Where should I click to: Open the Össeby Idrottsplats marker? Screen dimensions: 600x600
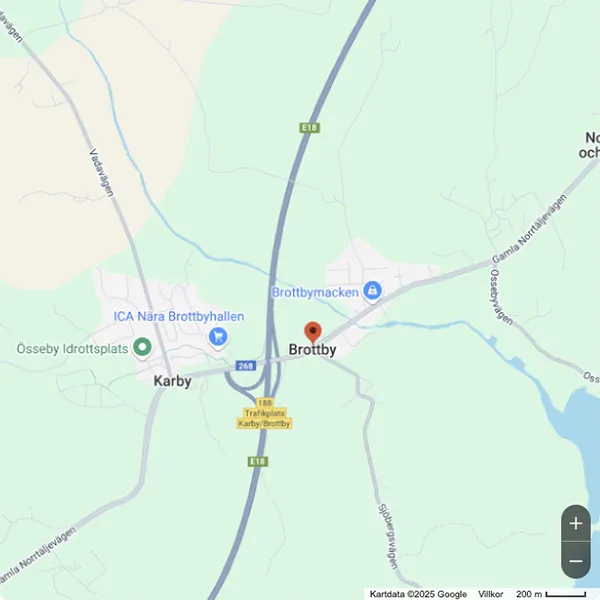[142, 348]
